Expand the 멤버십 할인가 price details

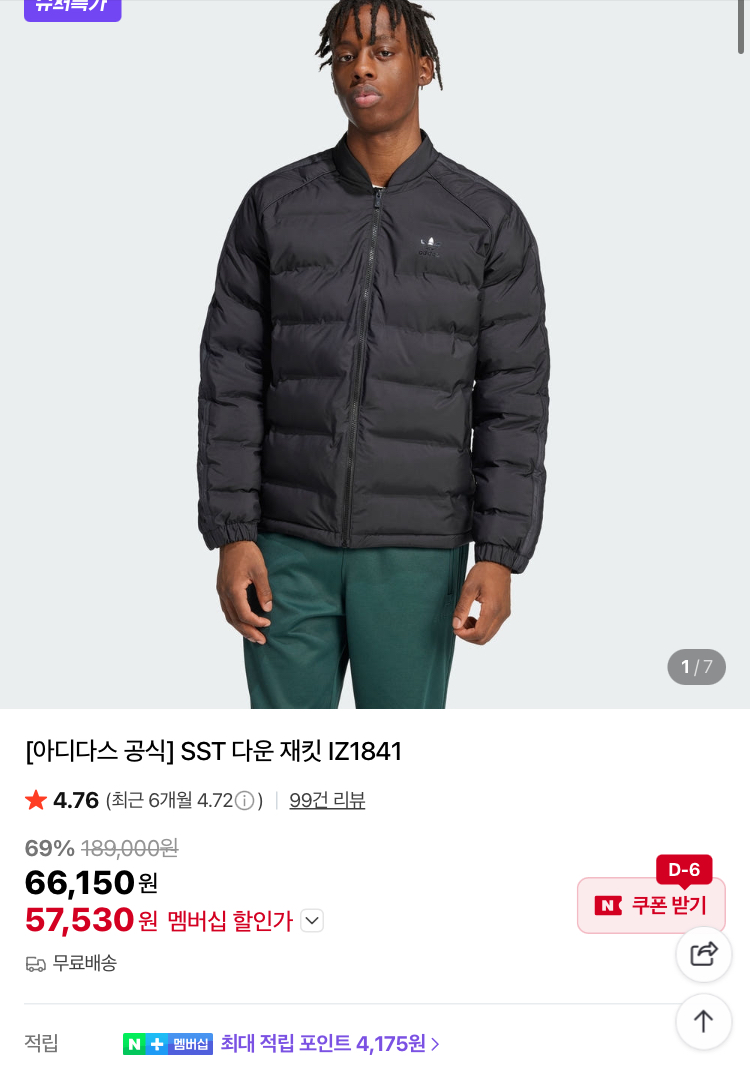coord(312,920)
